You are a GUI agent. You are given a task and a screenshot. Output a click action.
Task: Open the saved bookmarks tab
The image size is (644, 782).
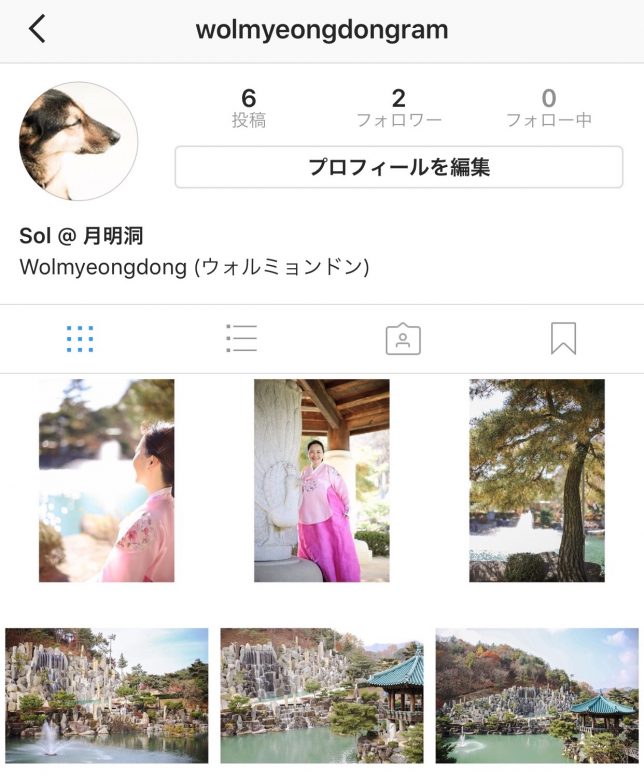click(x=563, y=339)
